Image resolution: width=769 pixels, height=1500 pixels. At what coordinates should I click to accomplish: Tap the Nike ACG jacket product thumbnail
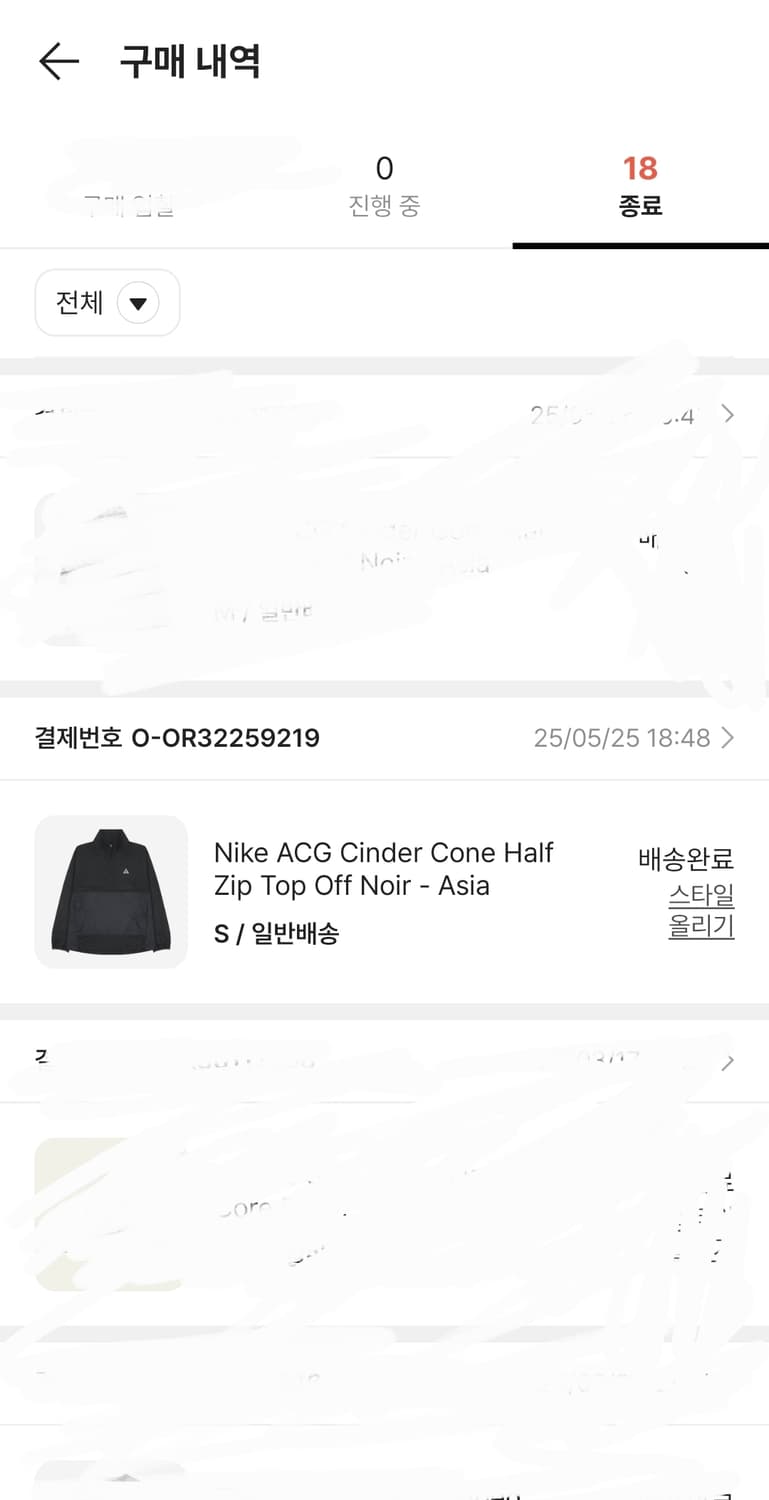(x=111, y=891)
